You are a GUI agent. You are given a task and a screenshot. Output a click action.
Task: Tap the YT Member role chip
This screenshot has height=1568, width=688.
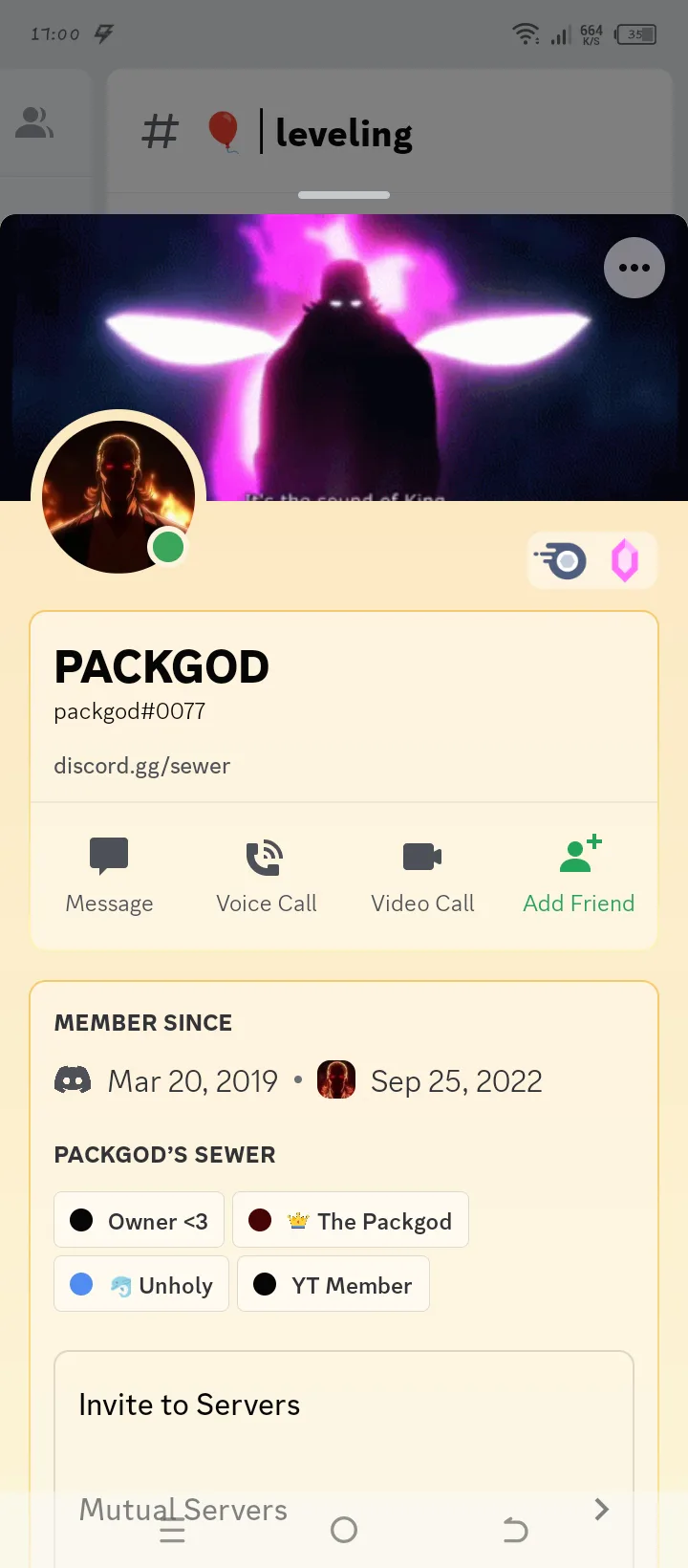pyautogui.click(x=333, y=1284)
